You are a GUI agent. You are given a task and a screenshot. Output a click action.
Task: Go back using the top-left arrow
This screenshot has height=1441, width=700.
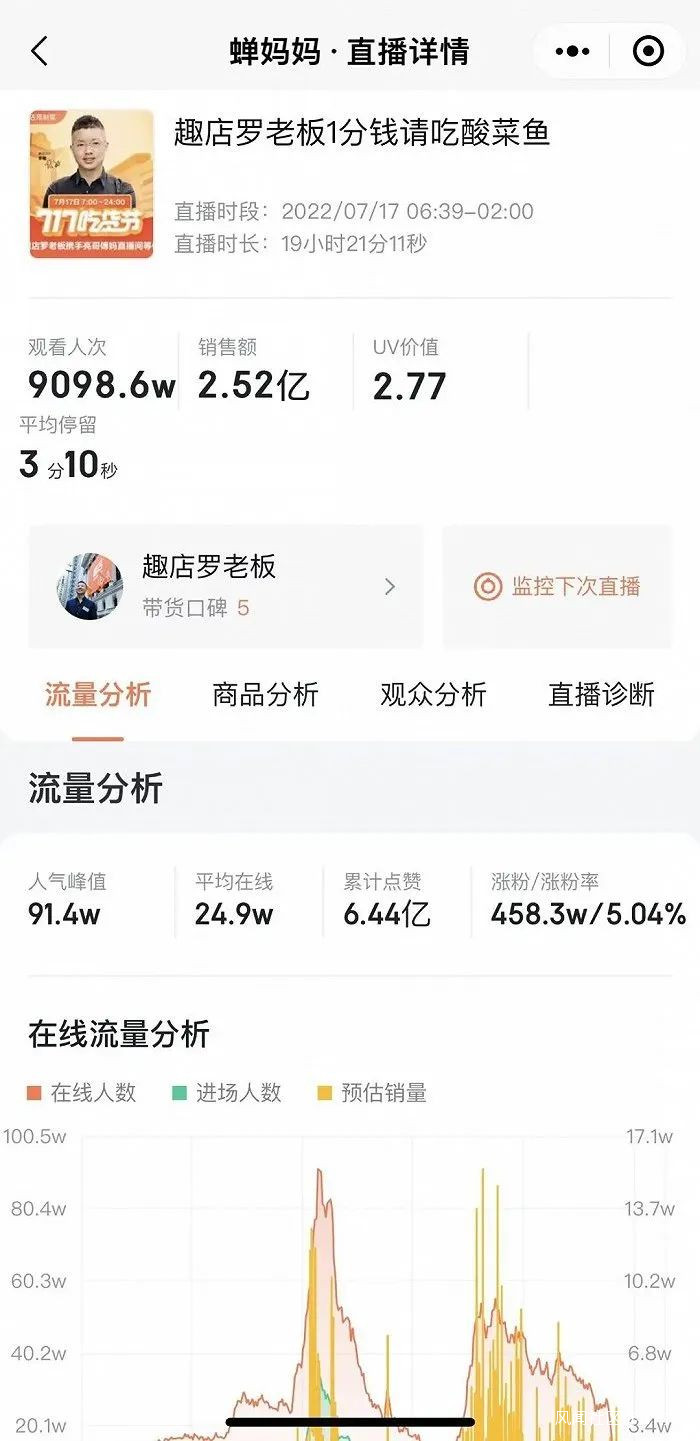click(x=40, y=51)
